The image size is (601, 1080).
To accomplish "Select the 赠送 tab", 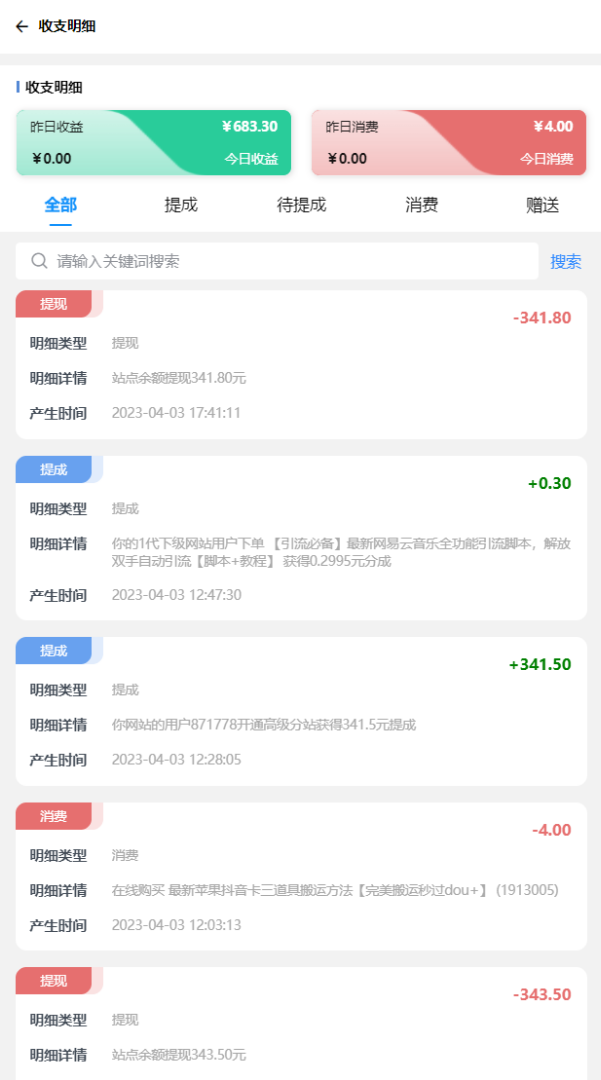I will pos(542,205).
